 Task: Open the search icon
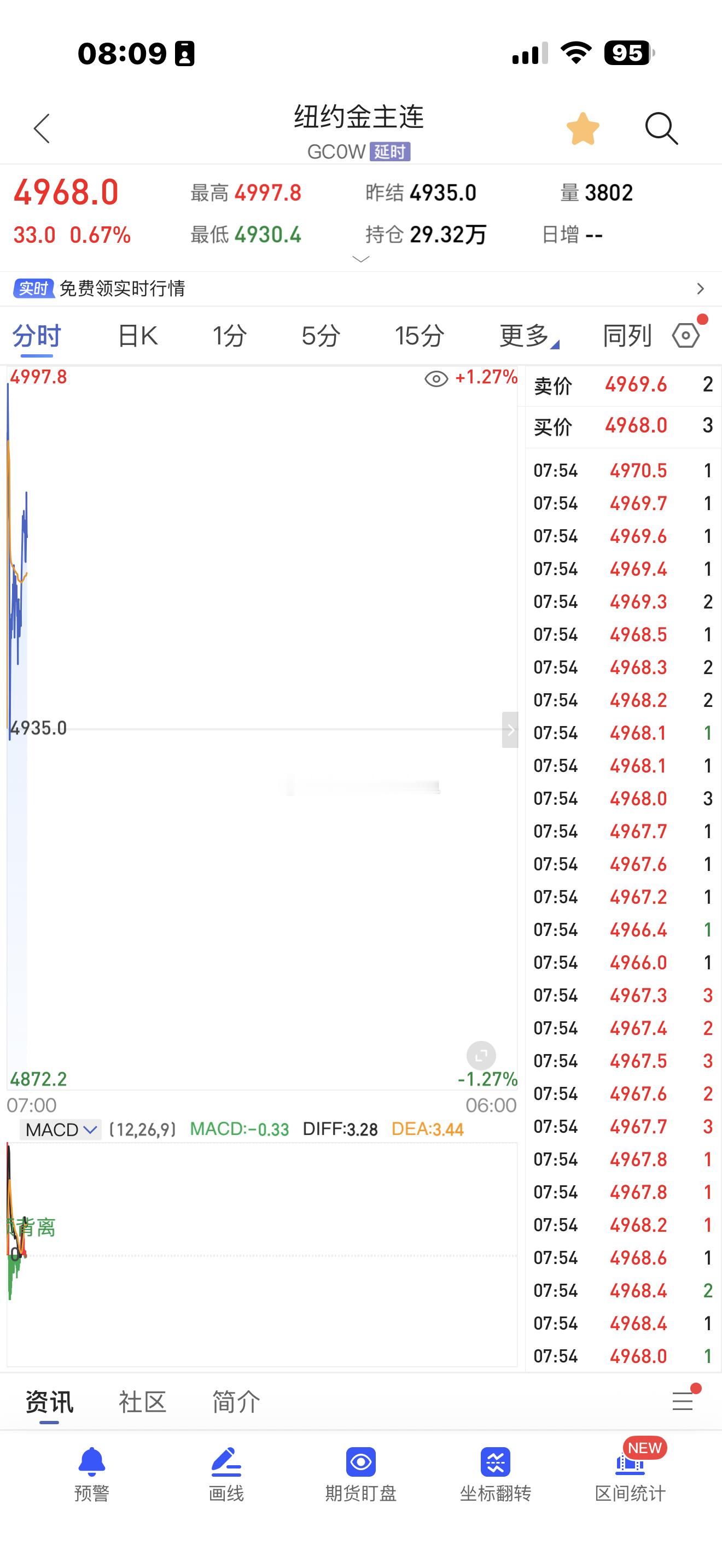click(x=661, y=128)
